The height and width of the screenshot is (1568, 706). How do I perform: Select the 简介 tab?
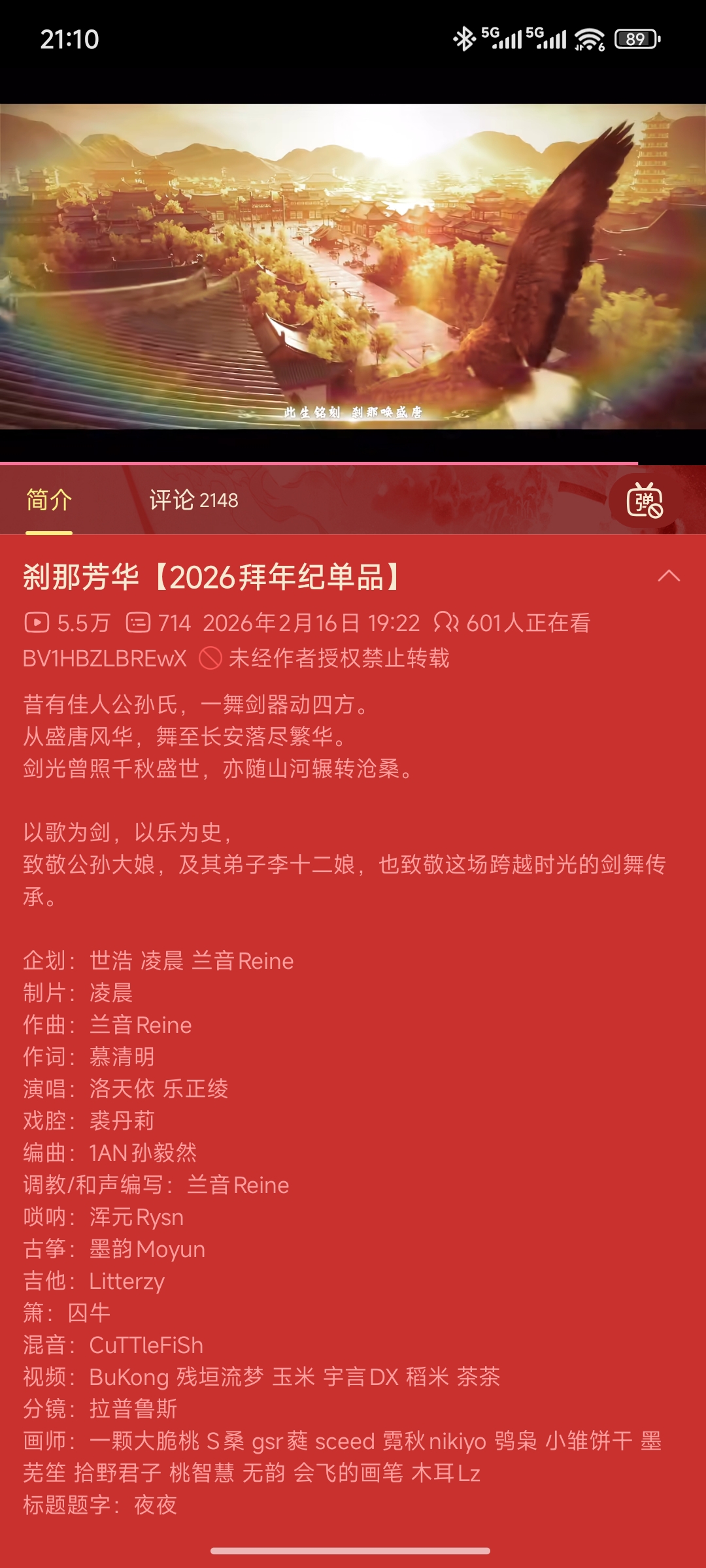coord(49,500)
